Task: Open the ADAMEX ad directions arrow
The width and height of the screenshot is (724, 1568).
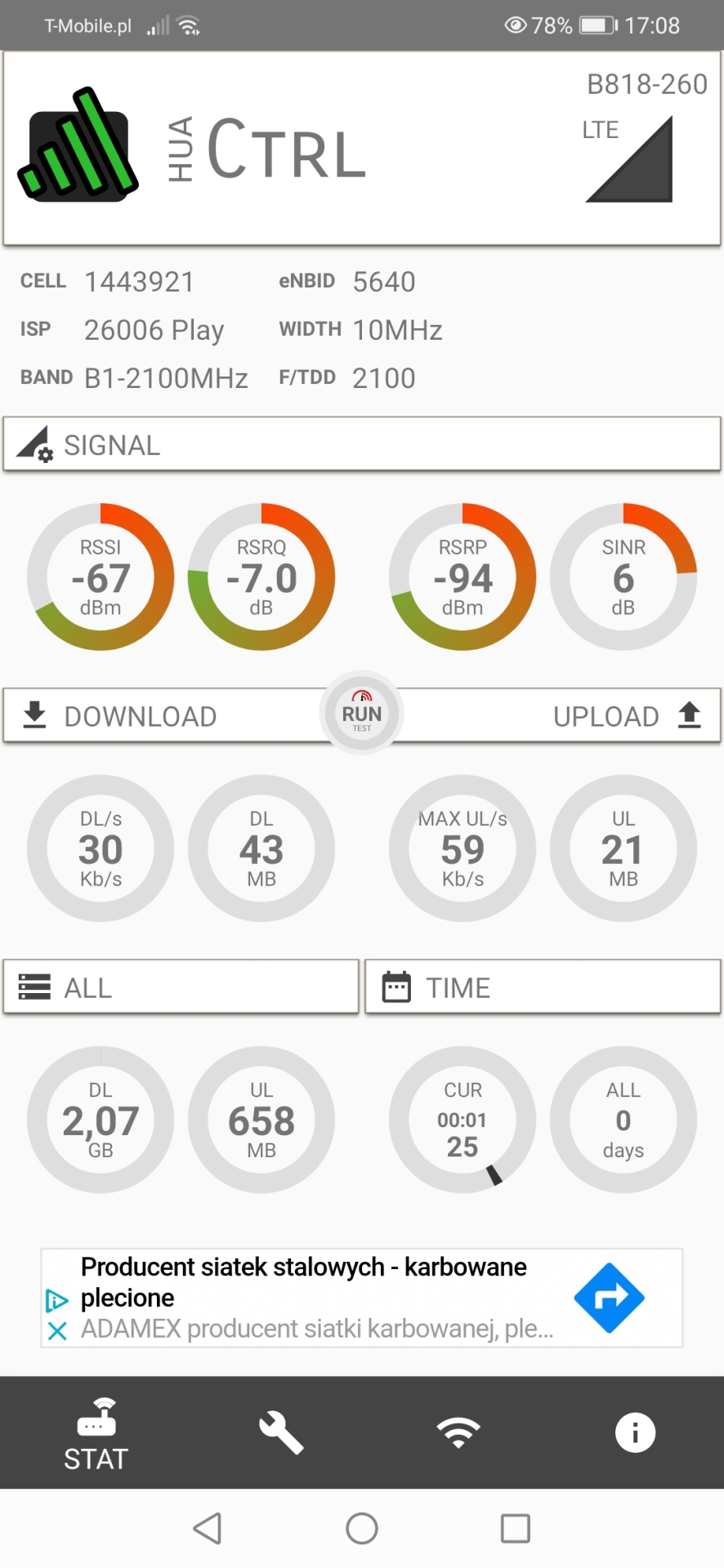Action: [610, 1298]
